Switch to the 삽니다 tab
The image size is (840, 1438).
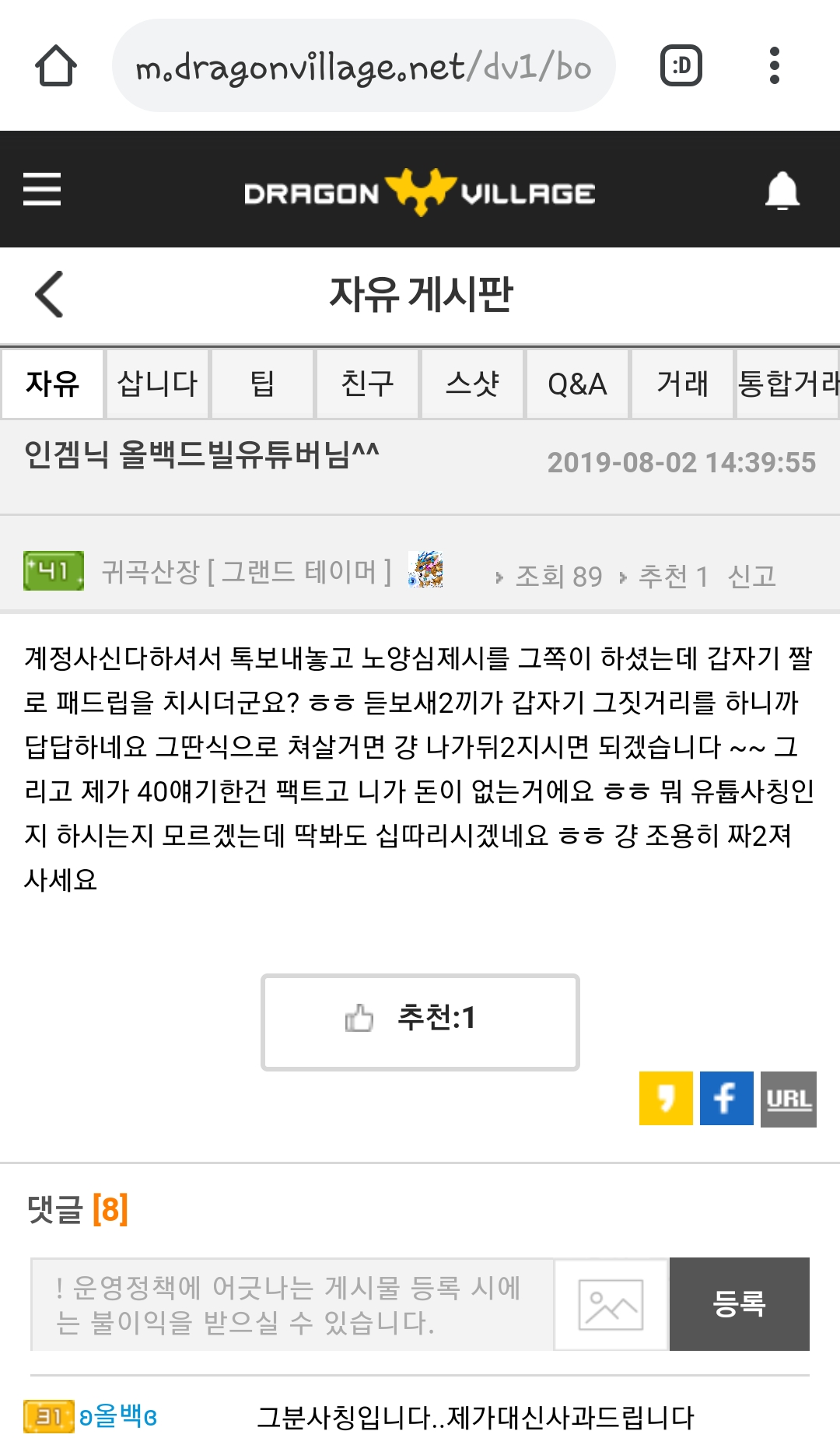(158, 384)
